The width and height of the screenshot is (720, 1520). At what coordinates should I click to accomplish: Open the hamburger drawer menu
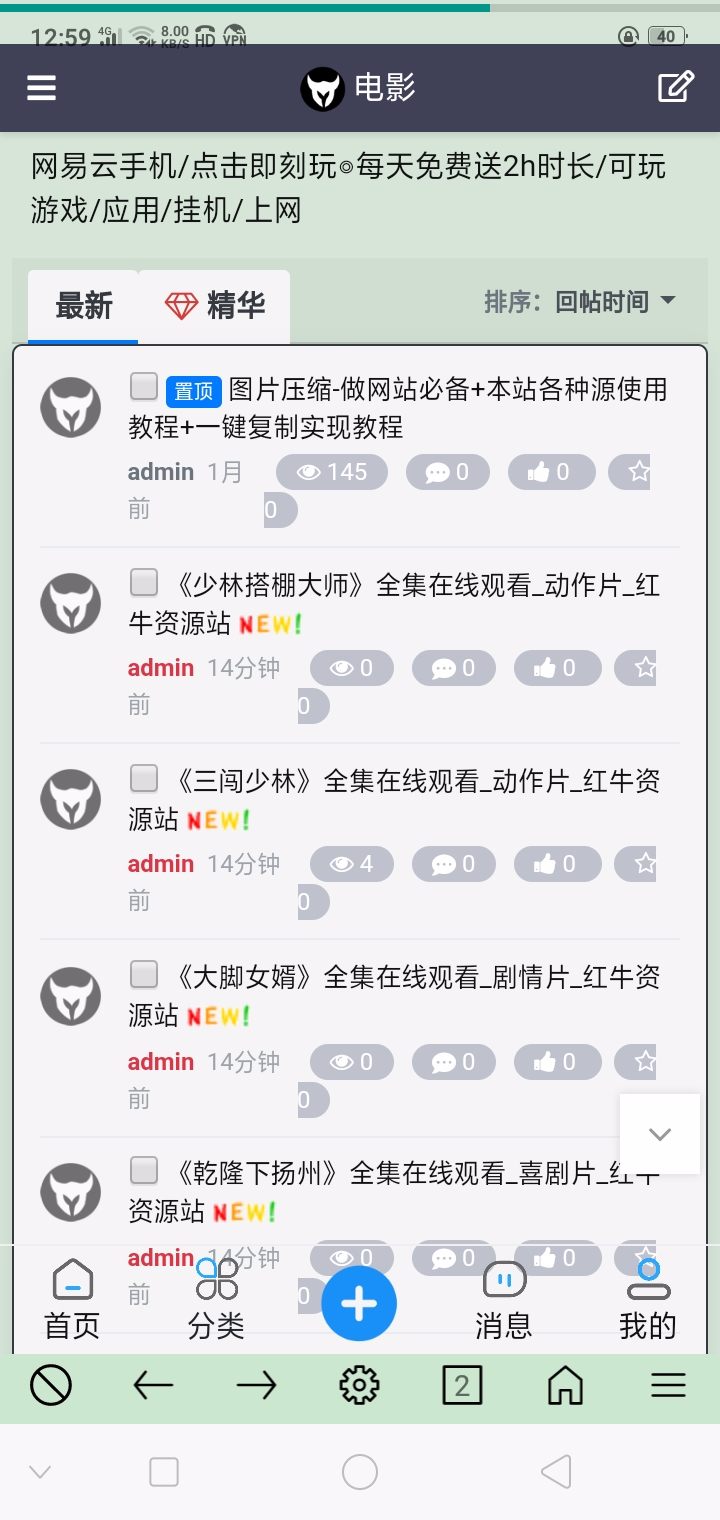[41, 88]
